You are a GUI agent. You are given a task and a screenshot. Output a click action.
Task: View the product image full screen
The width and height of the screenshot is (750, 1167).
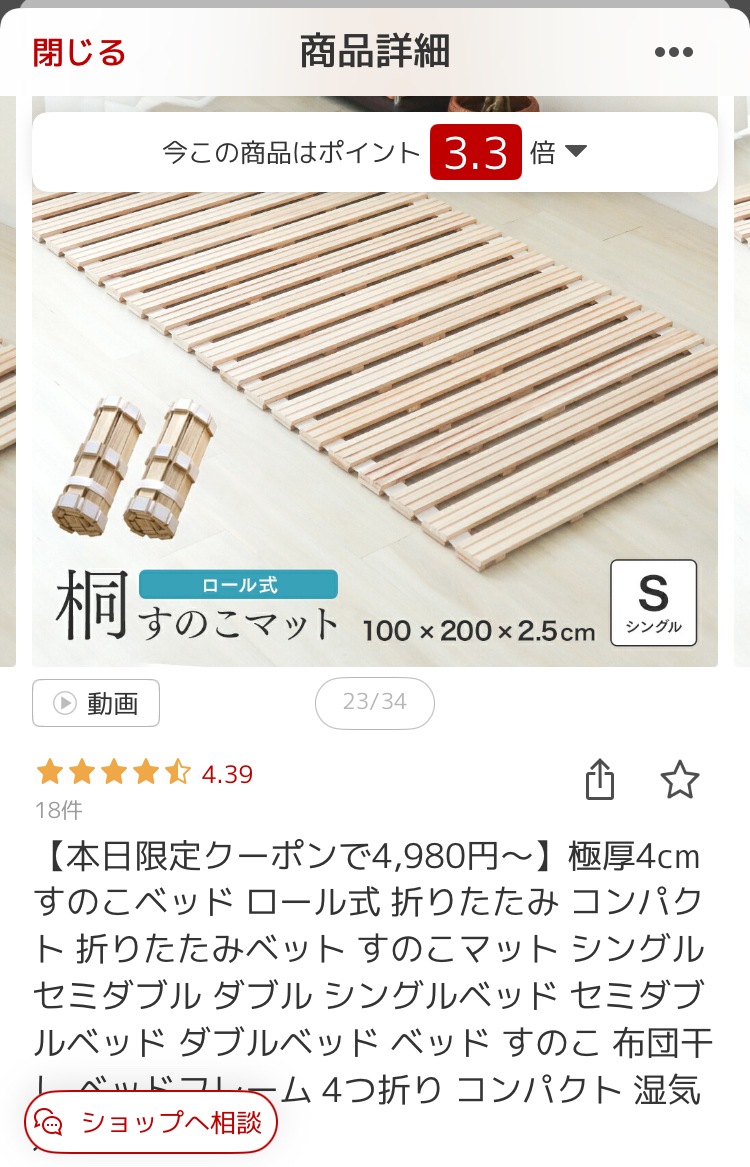(x=375, y=420)
